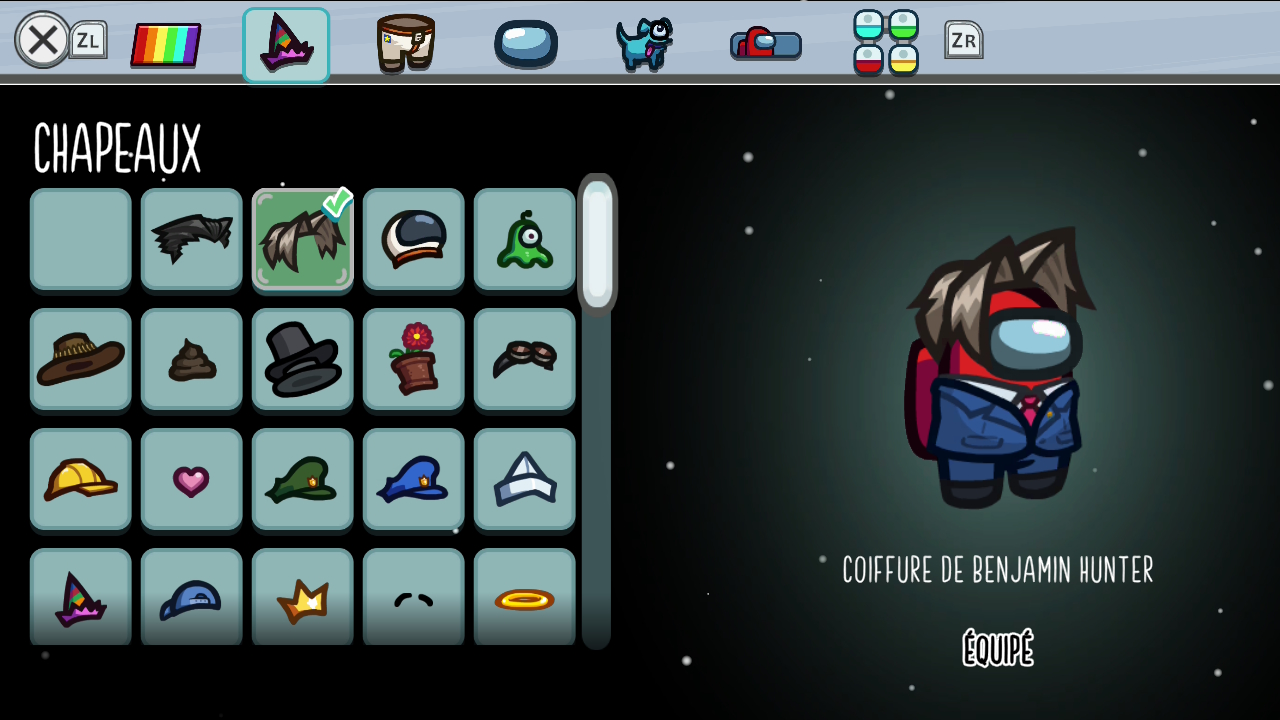This screenshot has width=1280, height=720.
Task: Choose the black spiky hair hat
Action: (192, 239)
